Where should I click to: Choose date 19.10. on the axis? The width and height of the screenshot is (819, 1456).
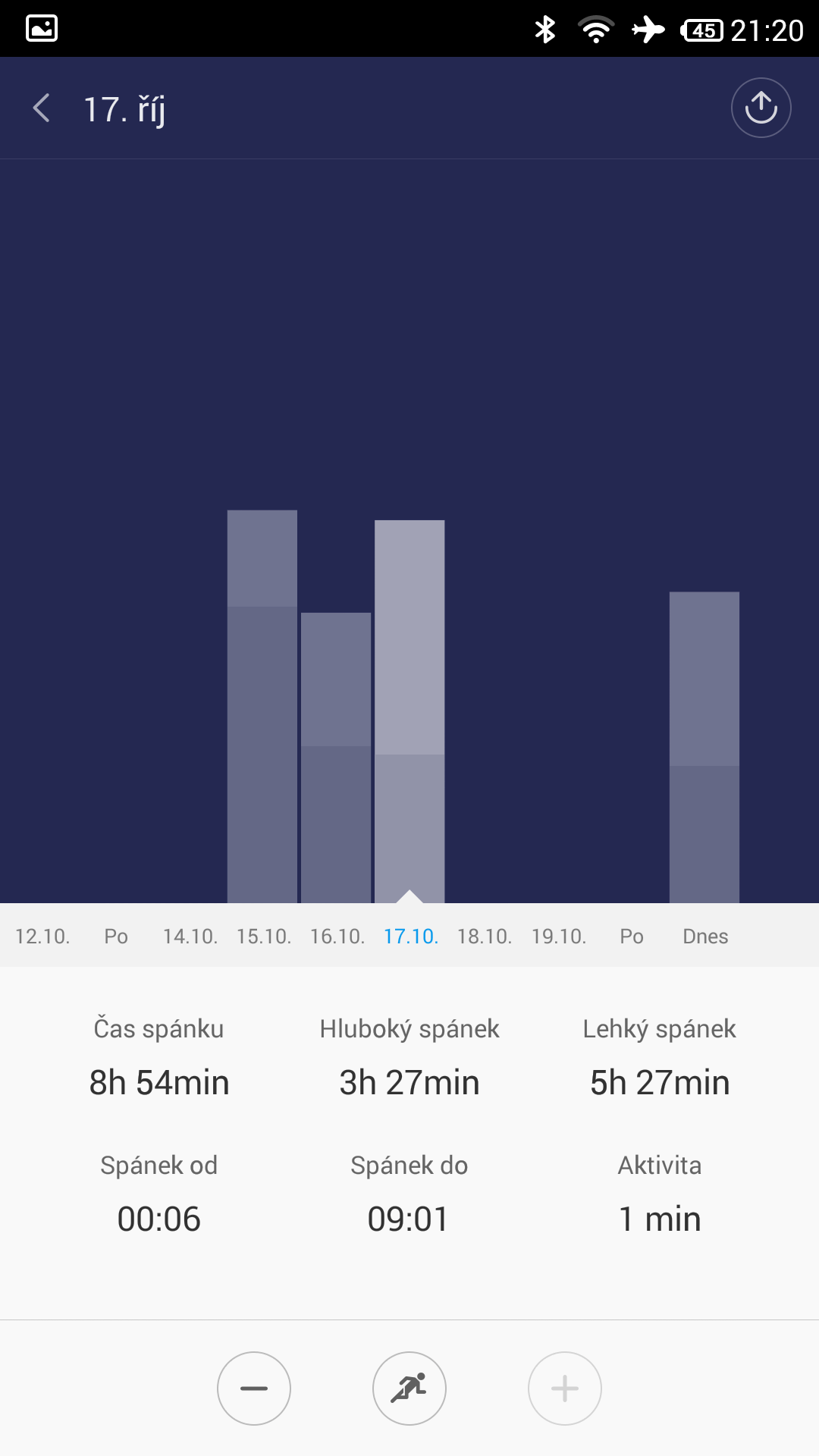pyautogui.click(x=559, y=936)
